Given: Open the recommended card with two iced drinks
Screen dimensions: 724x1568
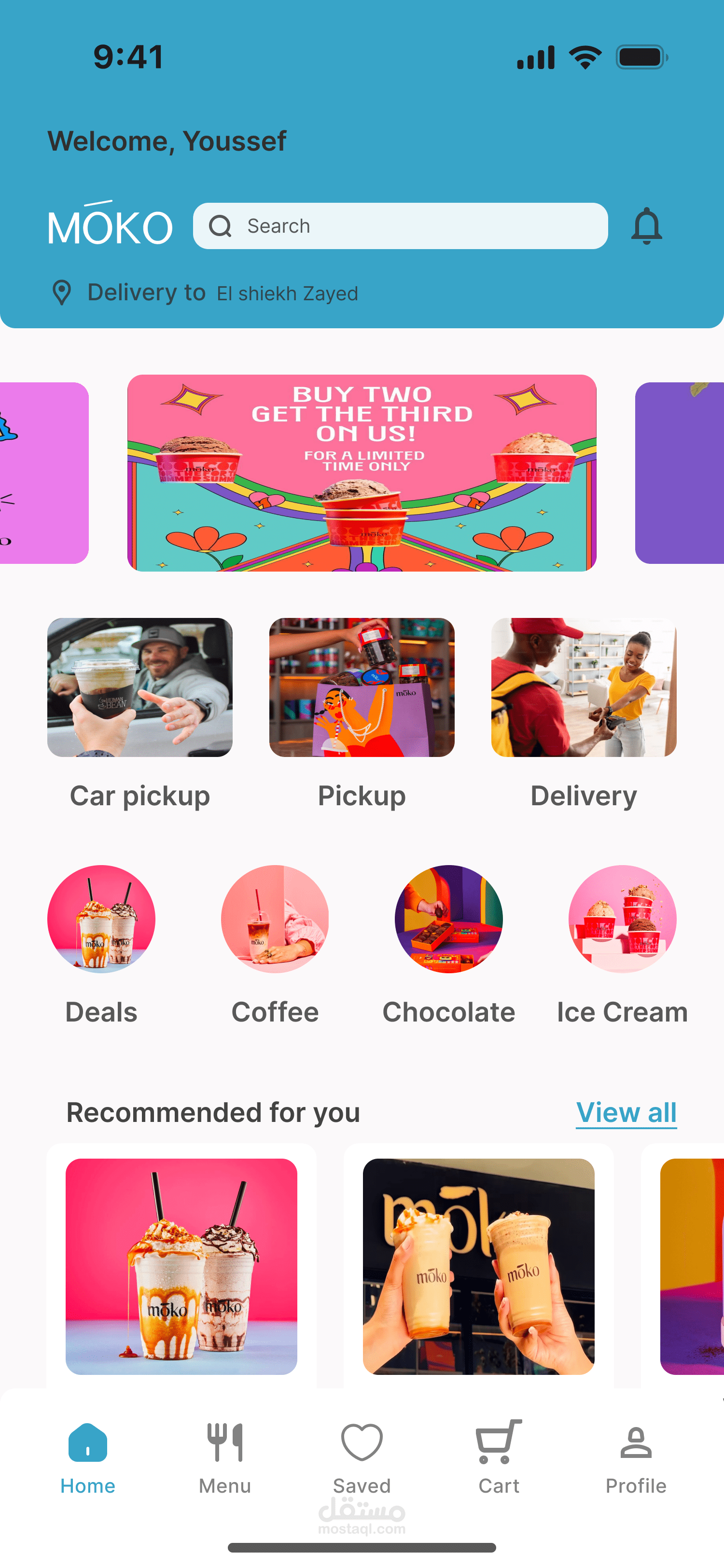Looking at the screenshot, I should coord(478,1266).
